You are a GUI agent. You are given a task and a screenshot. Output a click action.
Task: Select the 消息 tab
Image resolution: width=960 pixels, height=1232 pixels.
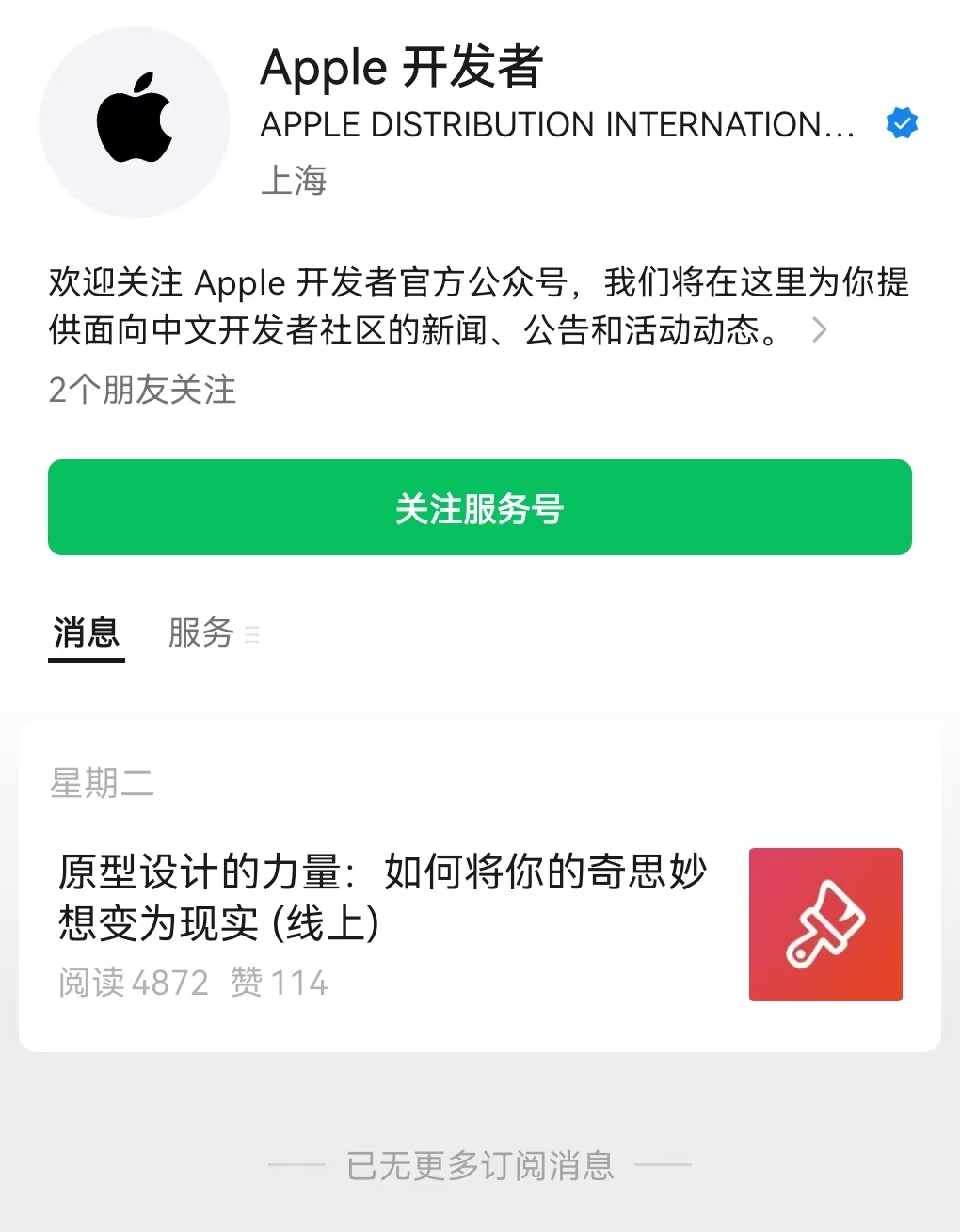(87, 632)
